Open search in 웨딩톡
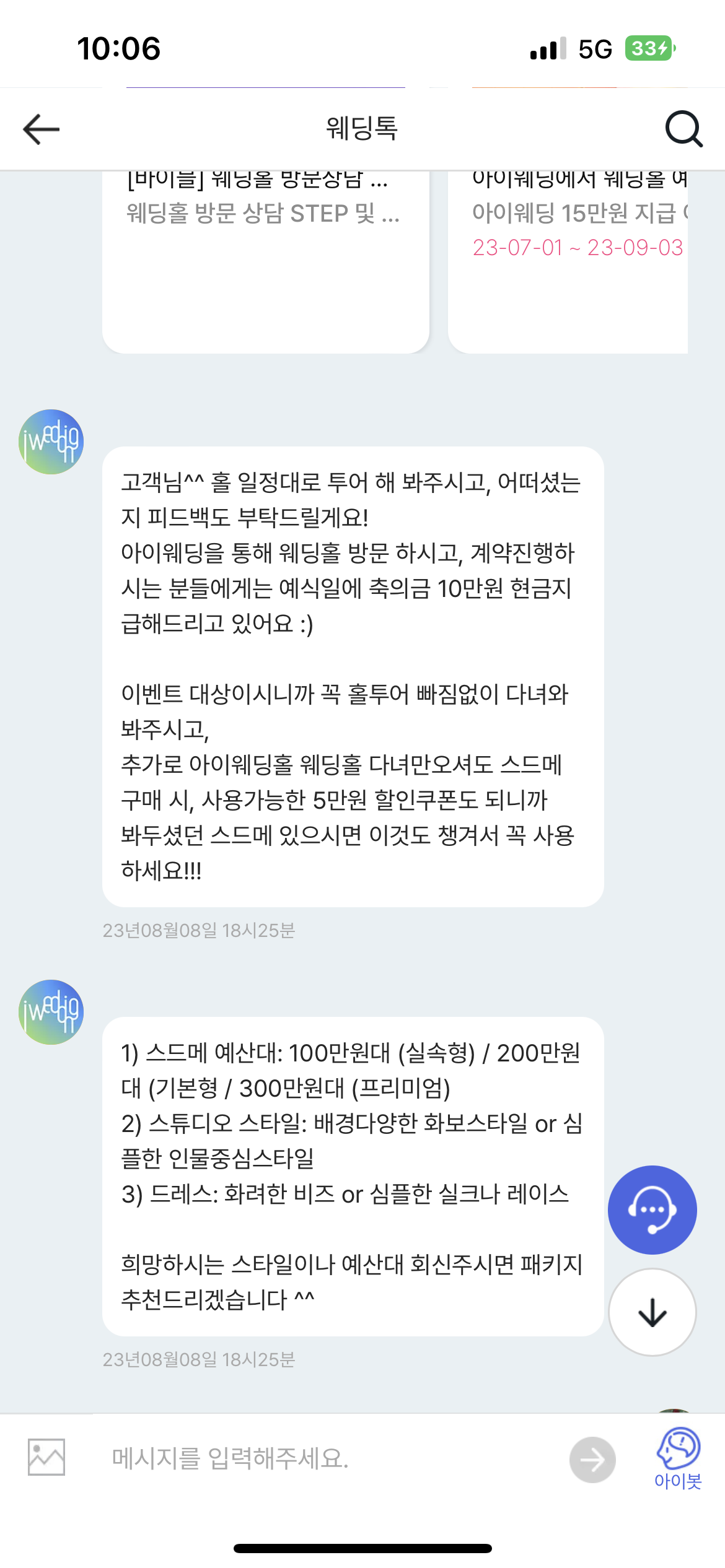This screenshot has height=1568, width=725. click(x=683, y=129)
